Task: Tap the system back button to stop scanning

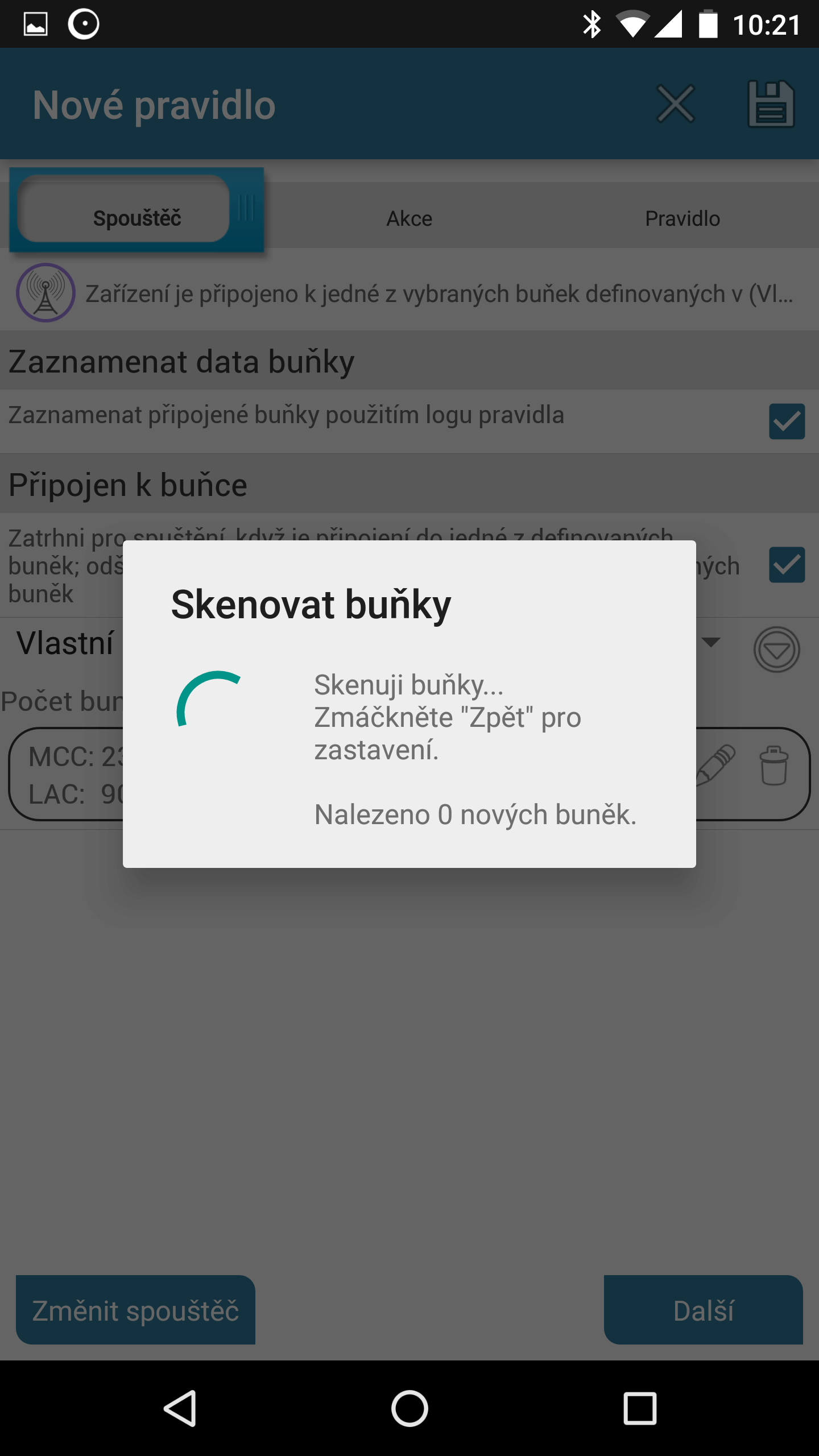Action: pyautogui.click(x=180, y=1408)
